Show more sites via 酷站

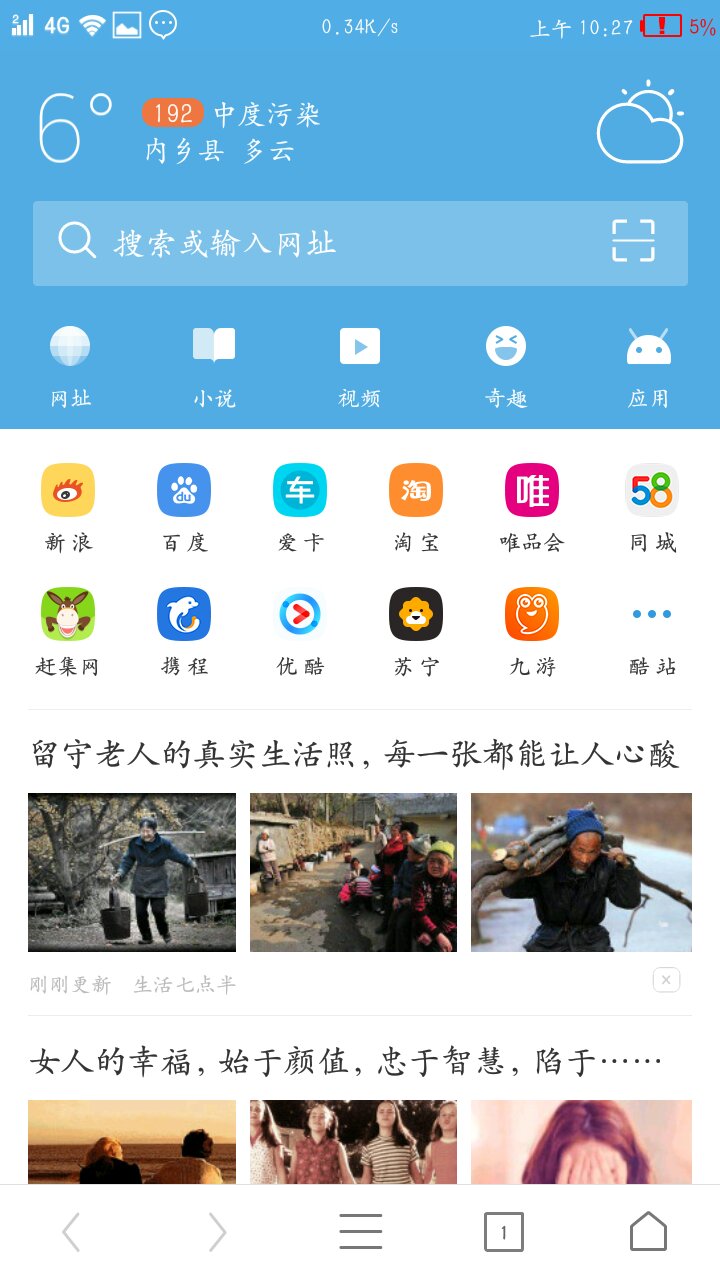[652, 632]
